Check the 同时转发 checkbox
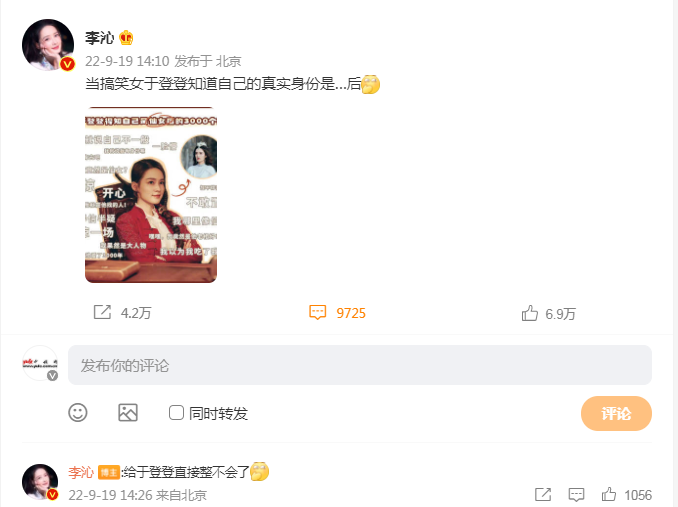The width and height of the screenshot is (678, 507). (176, 413)
